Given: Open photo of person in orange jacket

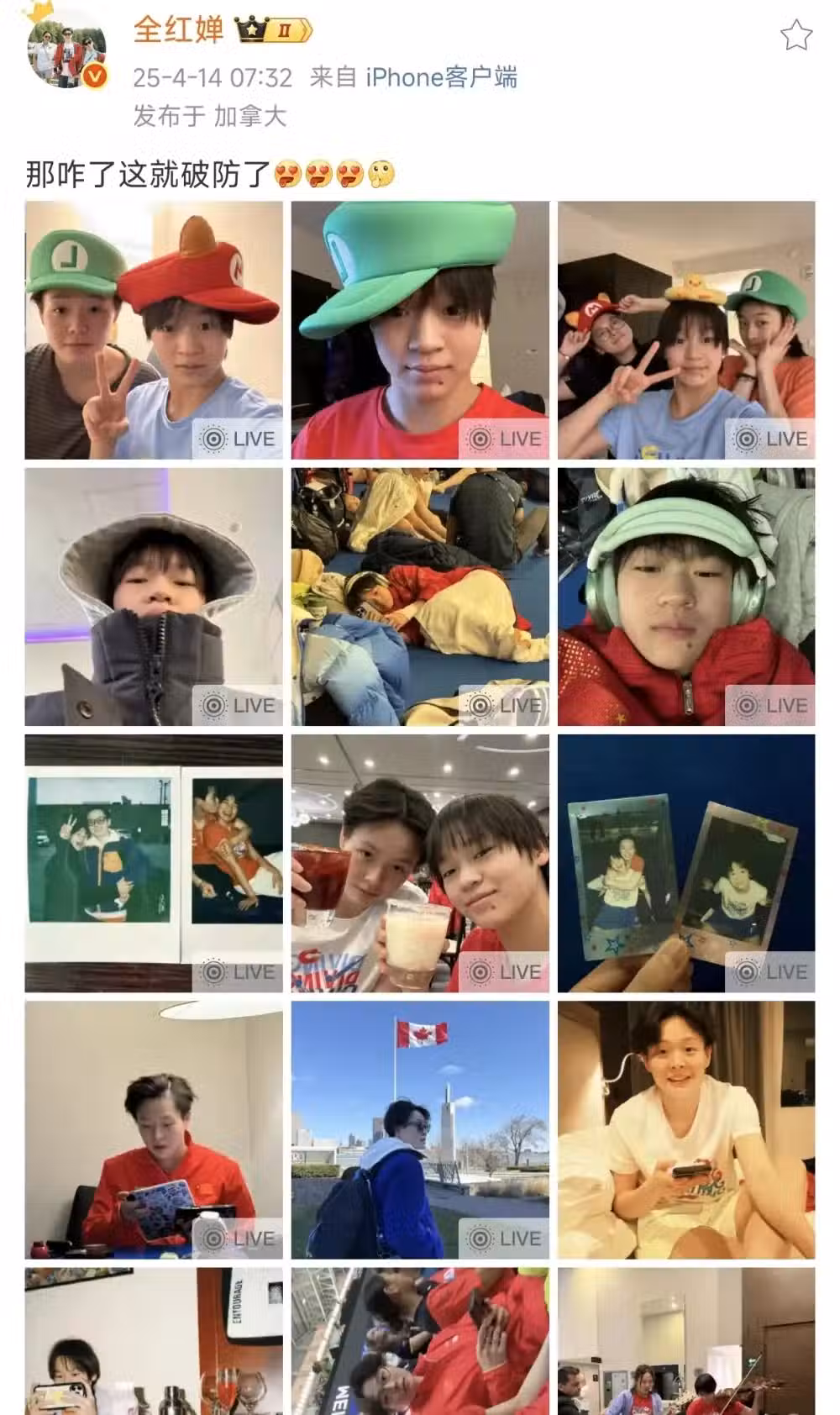Looking at the screenshot, I should point(154,1129).
